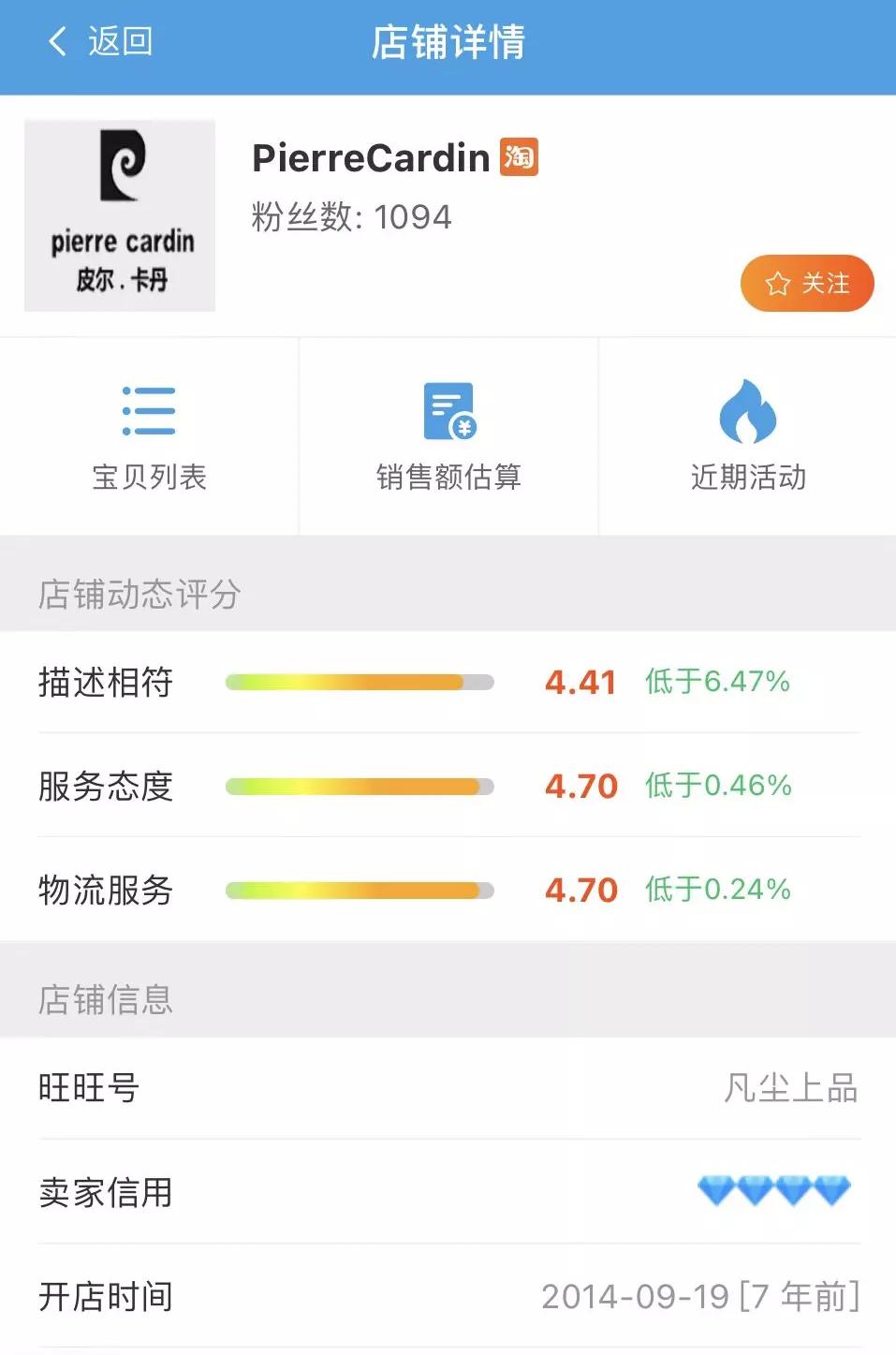This screenshot has width=896, height=1355.
Task: Click the 物流服务 rating bar
Action: (x=359, y=891)
